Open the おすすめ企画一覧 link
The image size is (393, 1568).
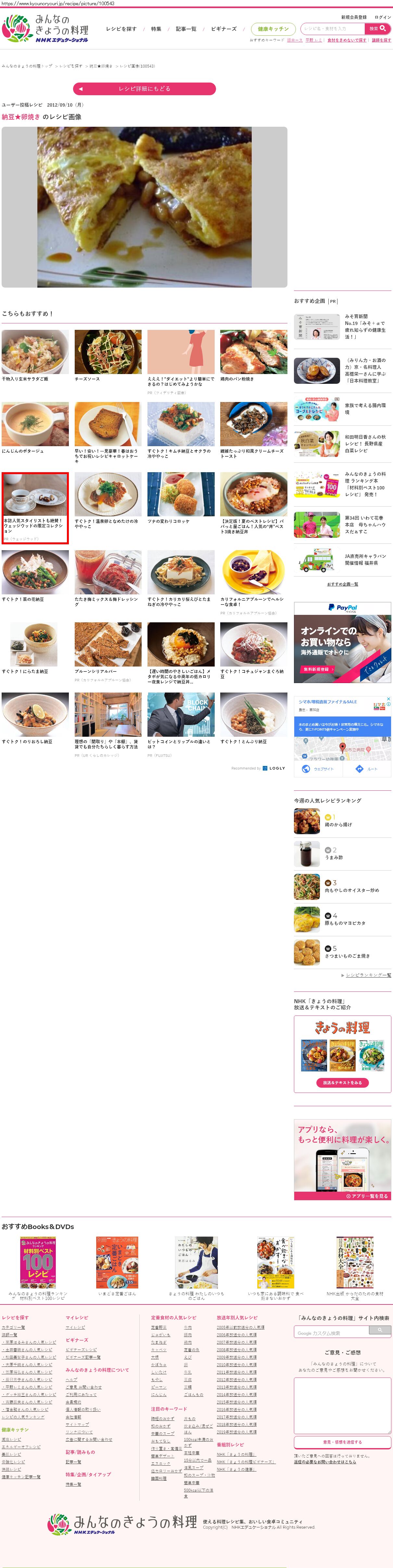click(x=342, y=584)
